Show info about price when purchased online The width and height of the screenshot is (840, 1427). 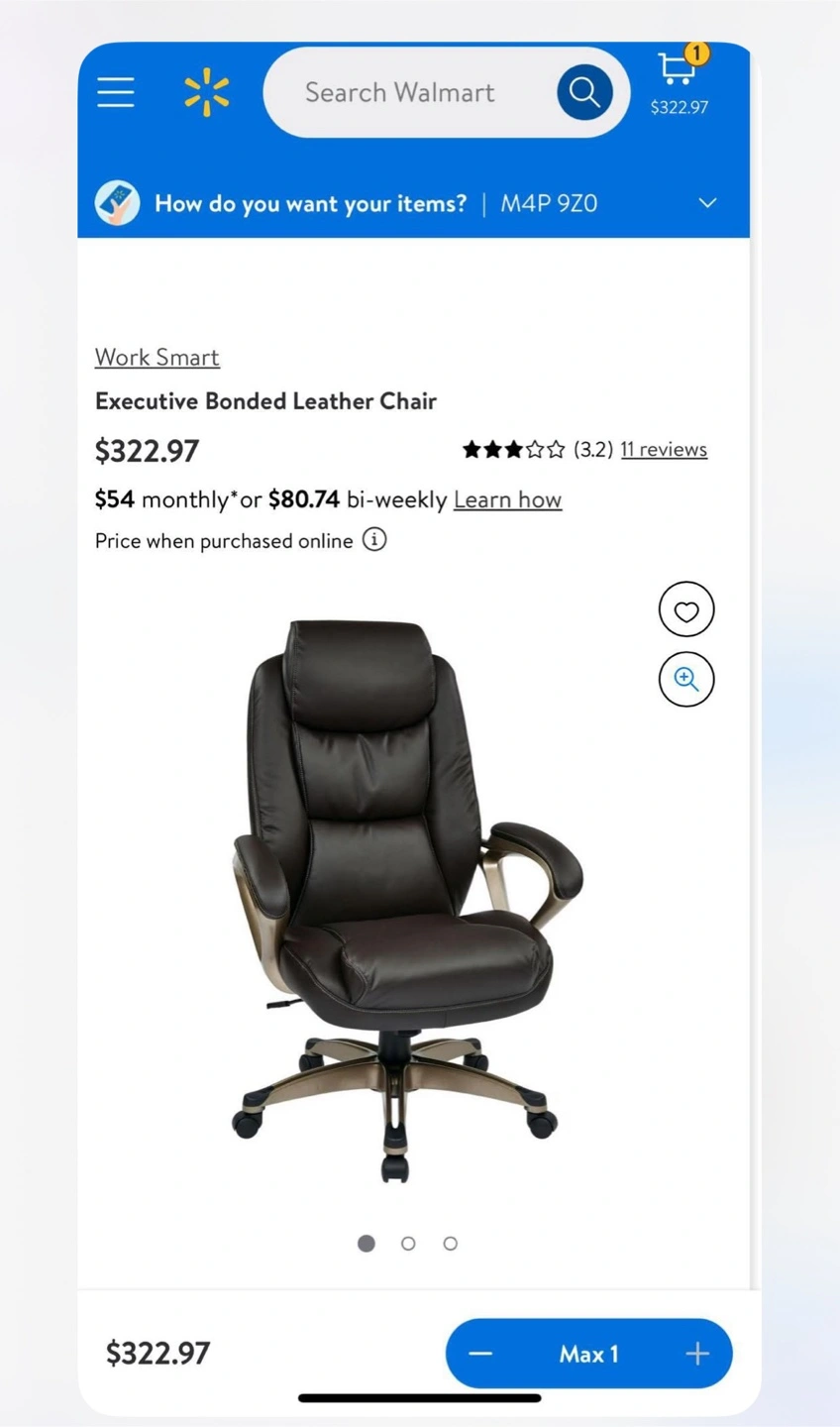pyautogui.click(x=374, y=540)
